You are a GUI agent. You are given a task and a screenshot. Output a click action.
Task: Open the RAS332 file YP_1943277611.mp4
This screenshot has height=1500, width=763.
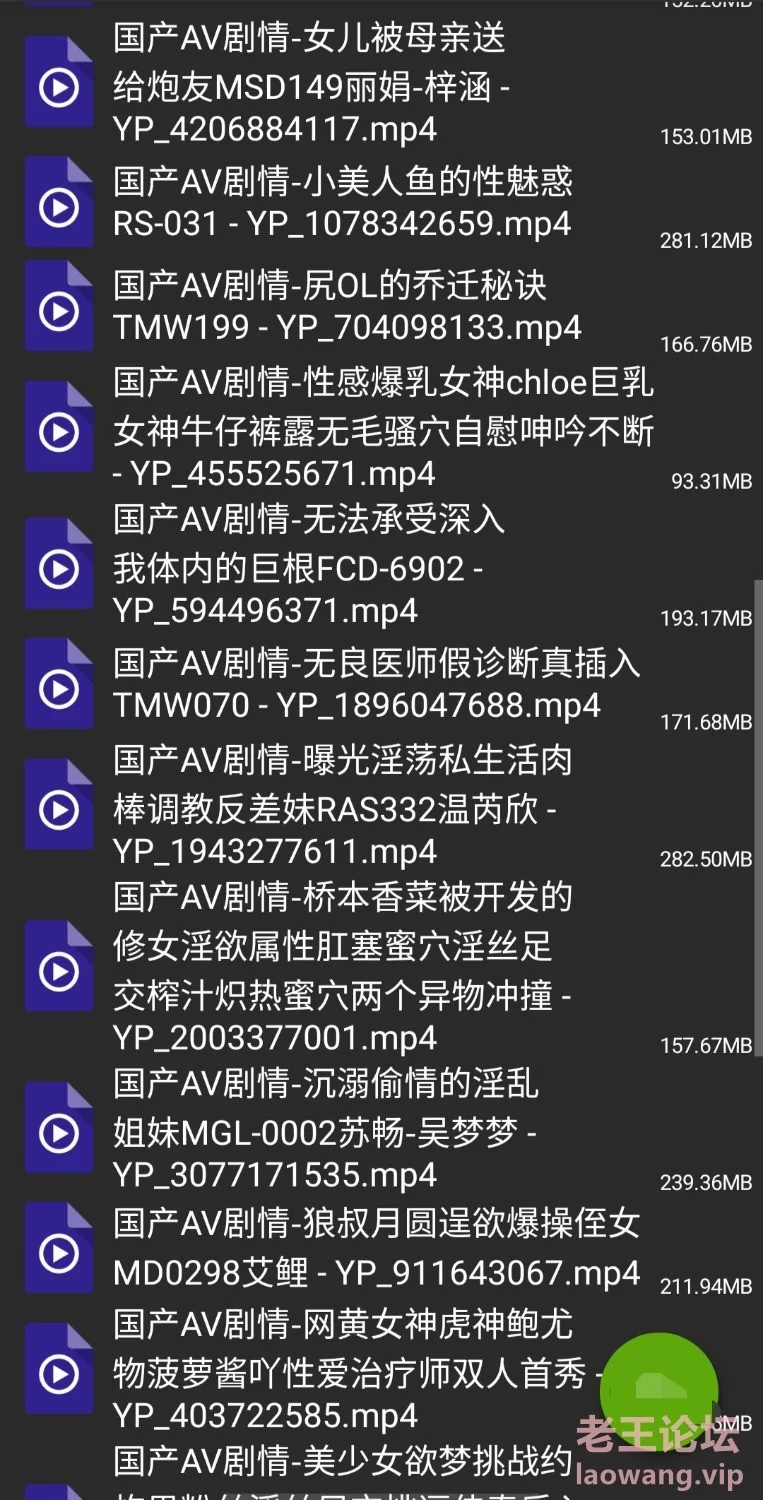(x=381, y=806)
